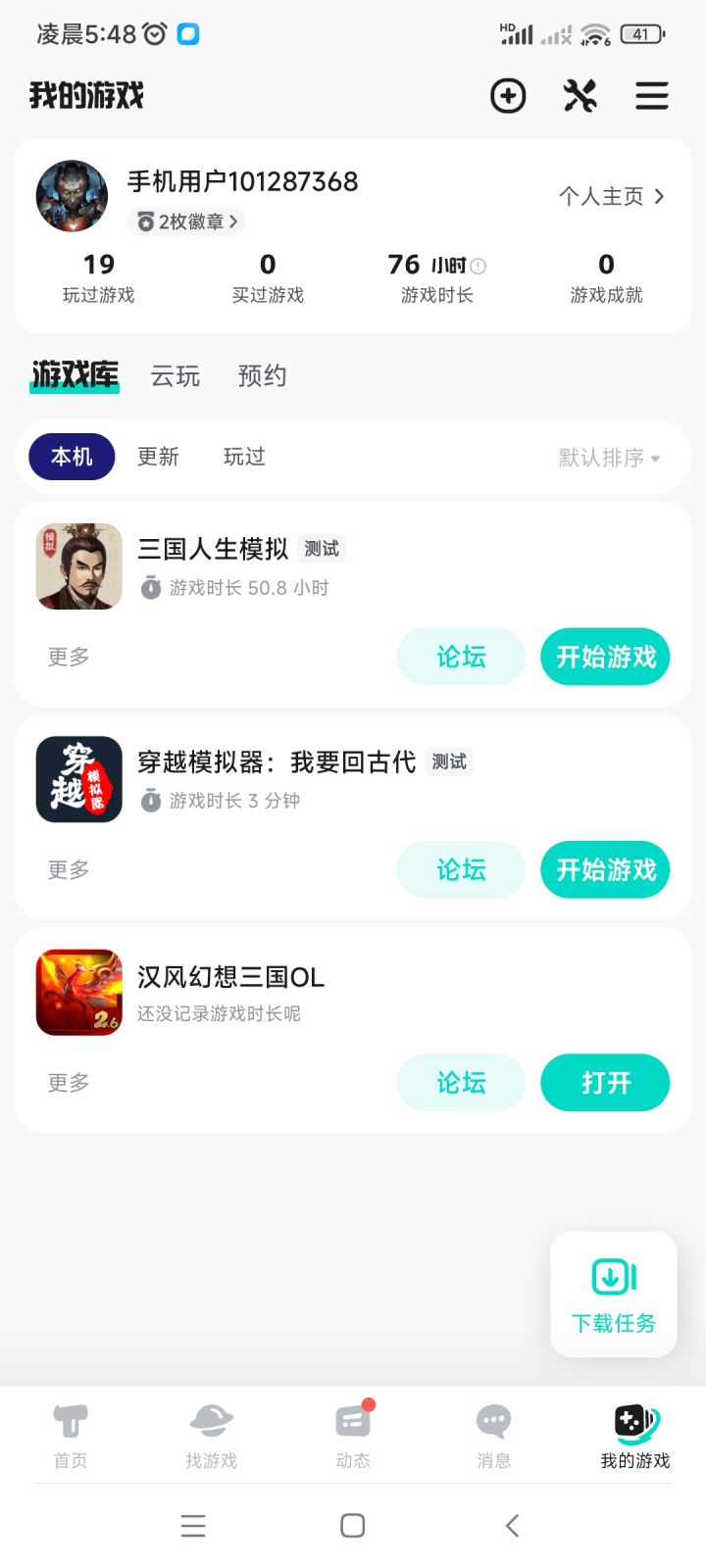Start playing 三国人生模拟

pyautogui.click(x=605, y=657)
